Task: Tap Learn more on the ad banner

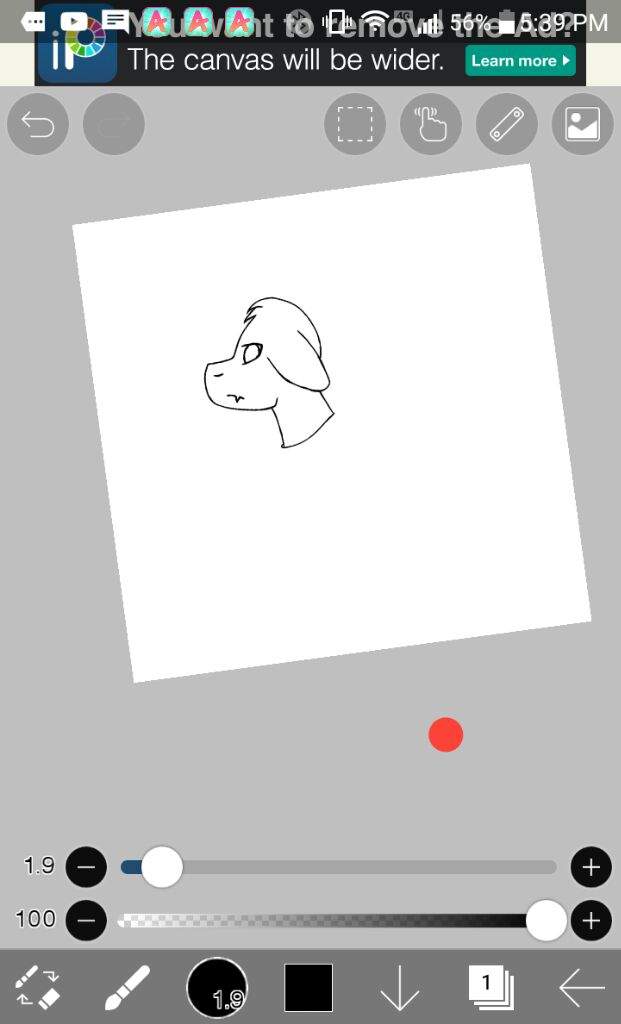Action: tap(520, 61)
